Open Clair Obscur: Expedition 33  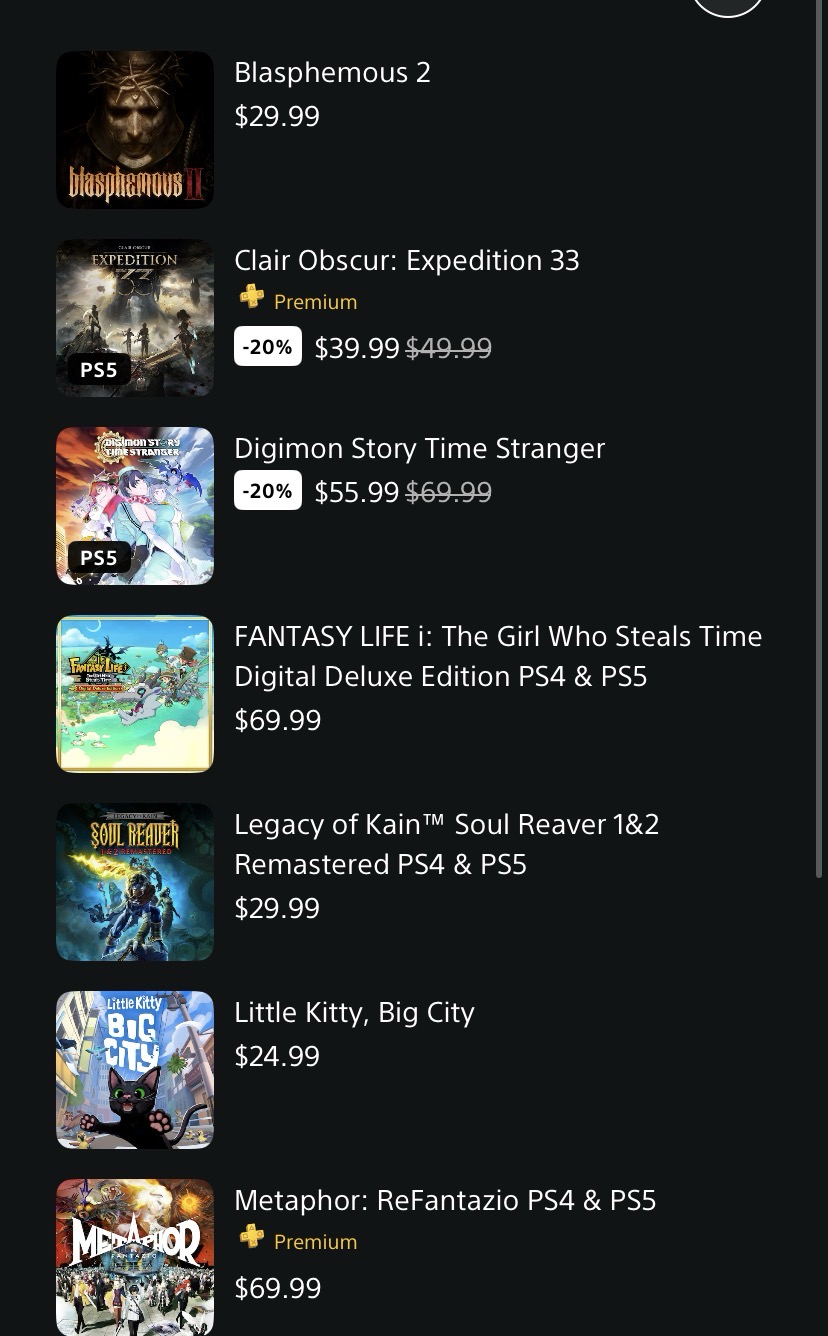(x=406, y=261)
